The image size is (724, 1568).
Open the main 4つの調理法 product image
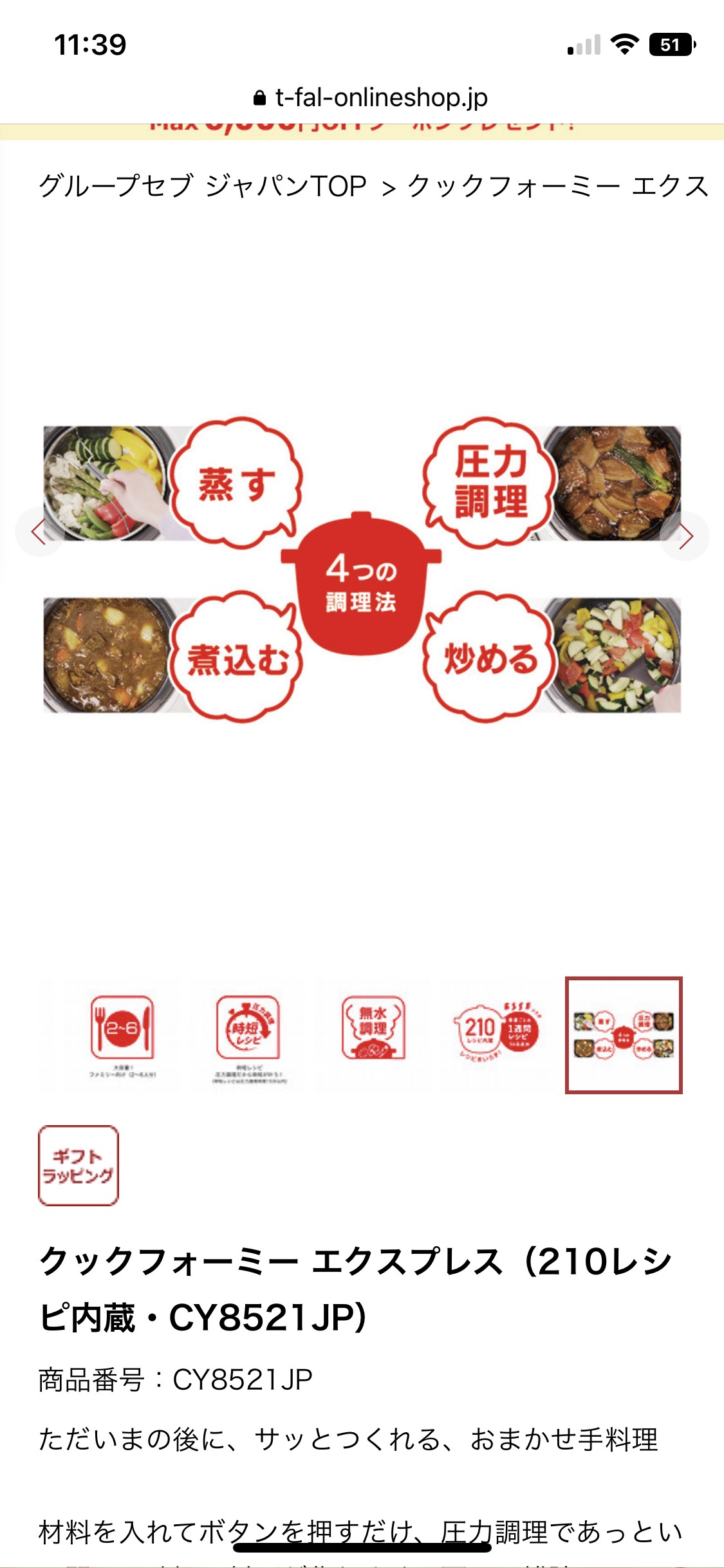(x=362, y=570)
